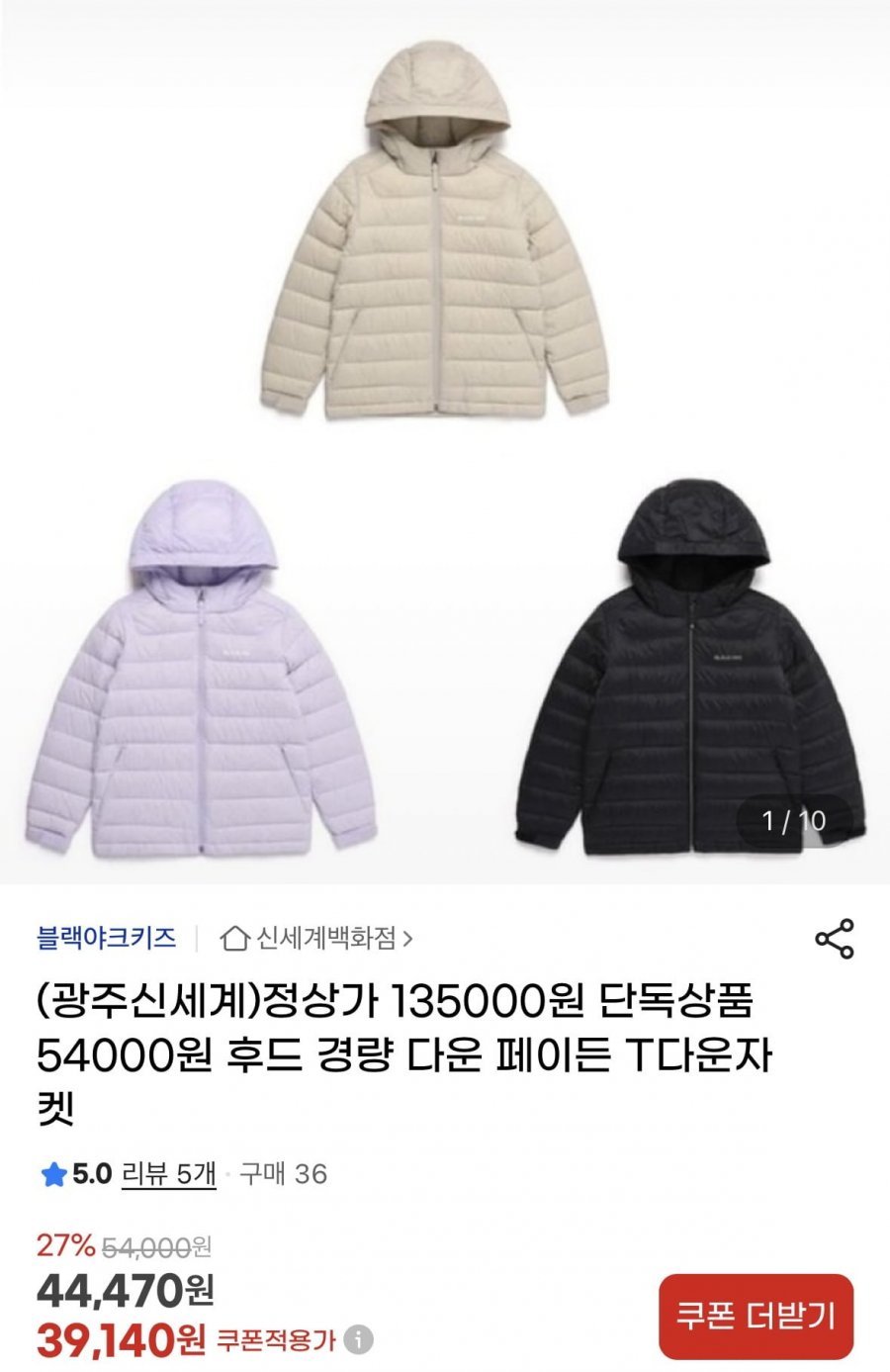Share this product

pos(834,938)
